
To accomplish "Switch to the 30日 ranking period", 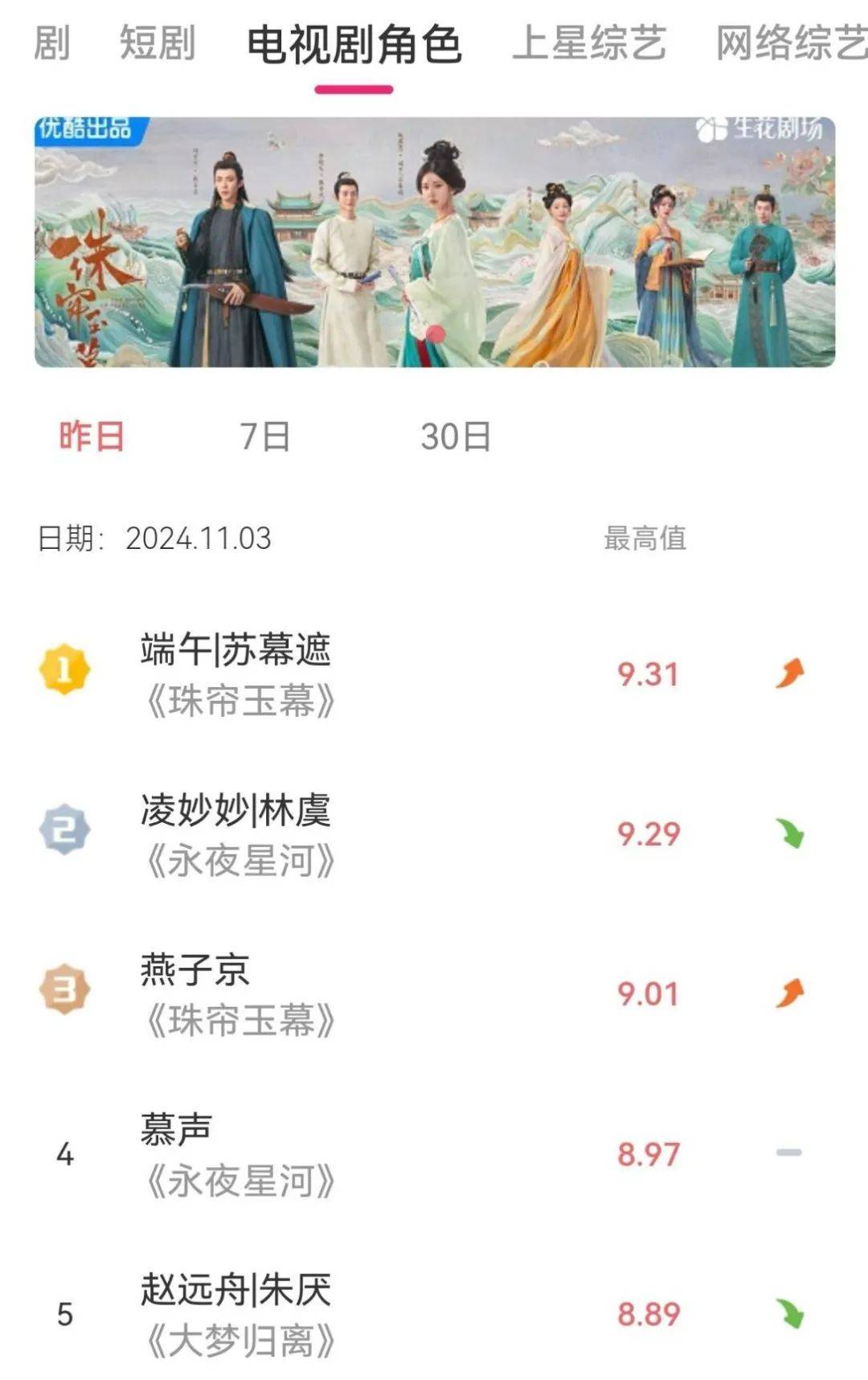I will click(456, 436).
